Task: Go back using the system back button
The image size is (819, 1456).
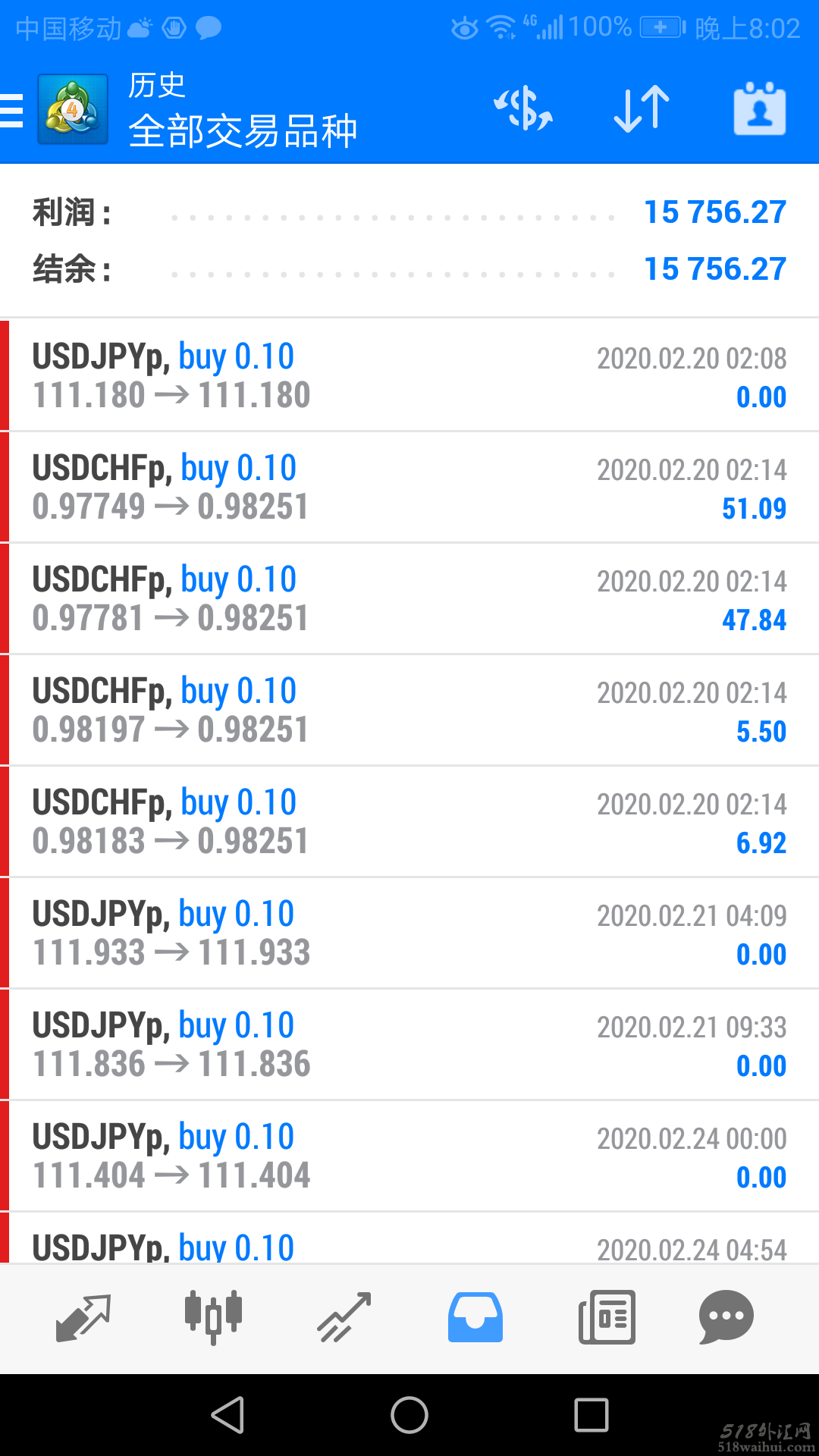Action: (x=227, y=1415)
